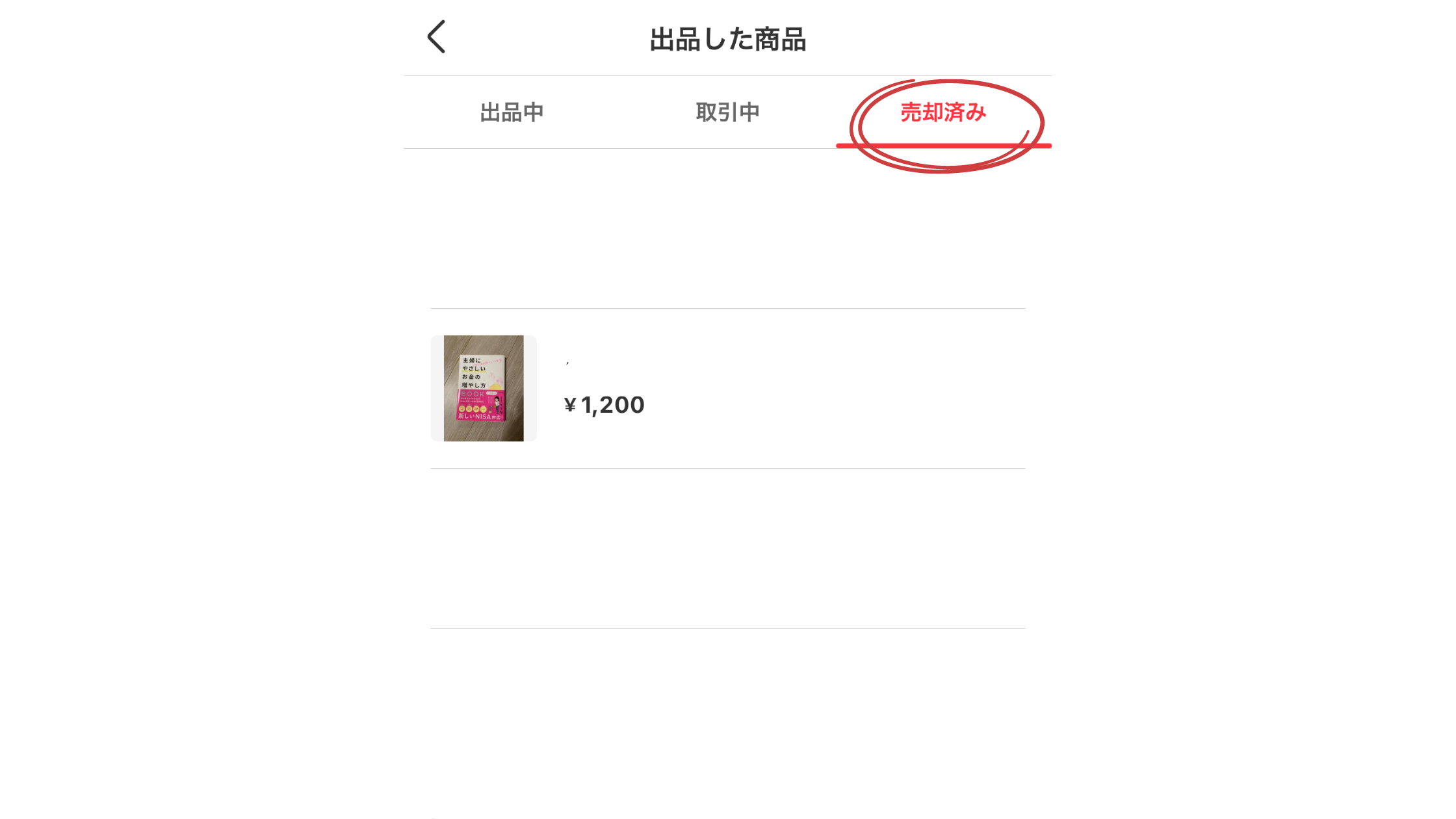This screenshot has width=1456, height=819.
Task: Switch to the 取引中 tab
Action: tap(727, 112)
